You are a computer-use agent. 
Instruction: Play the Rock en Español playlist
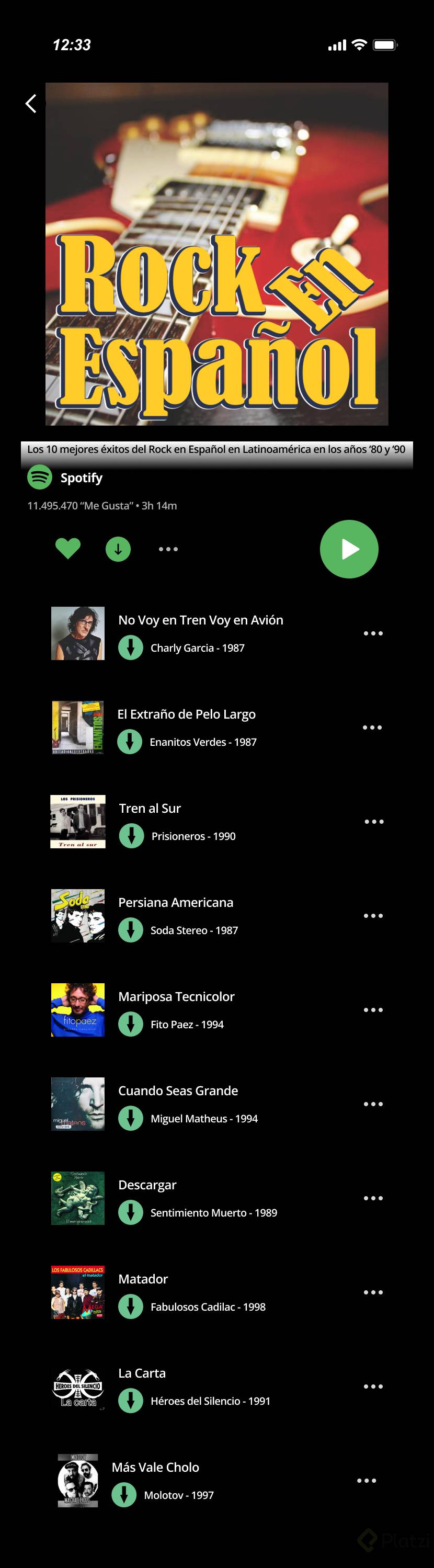click(x=349, y=549)
